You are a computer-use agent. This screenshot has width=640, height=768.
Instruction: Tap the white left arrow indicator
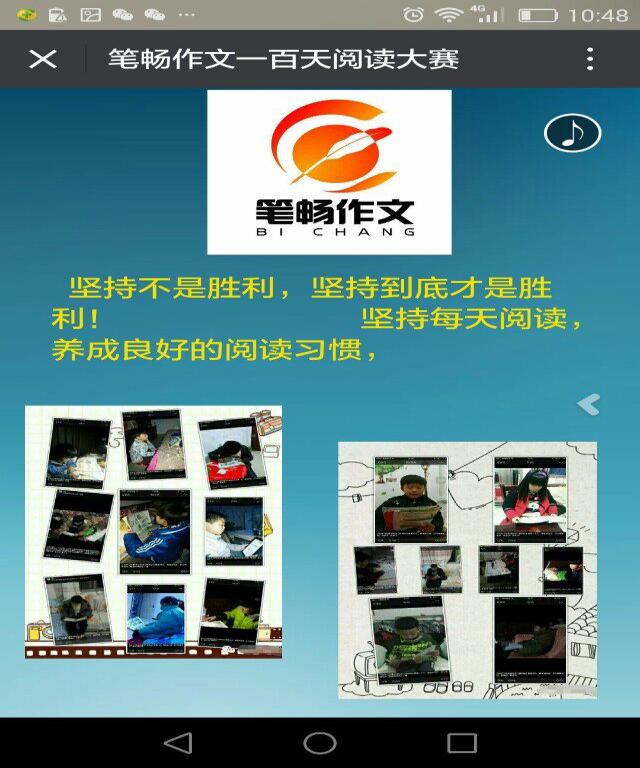point(589,404)
